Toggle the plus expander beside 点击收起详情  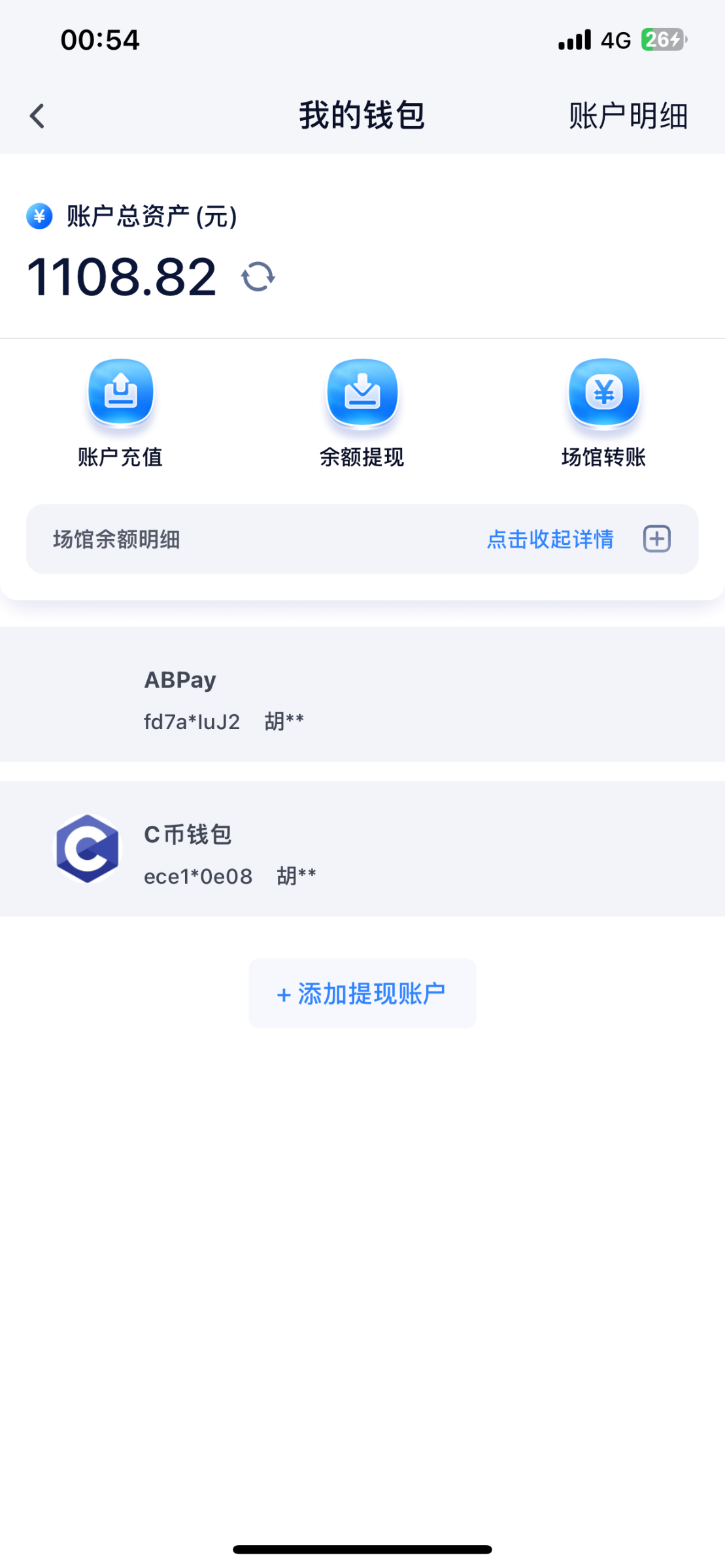coord(657,539)
